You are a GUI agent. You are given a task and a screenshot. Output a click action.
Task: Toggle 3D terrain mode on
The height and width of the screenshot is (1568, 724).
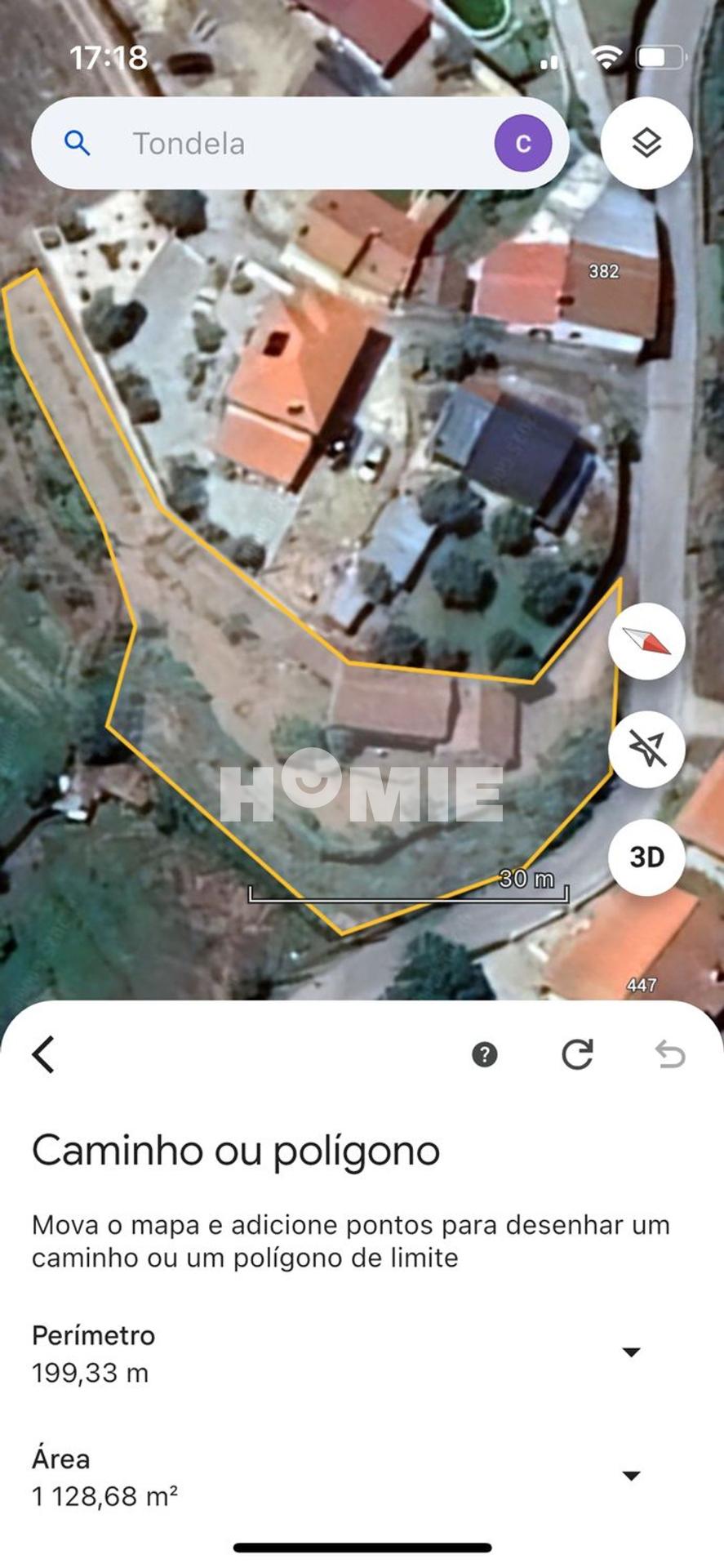[646, 858]
